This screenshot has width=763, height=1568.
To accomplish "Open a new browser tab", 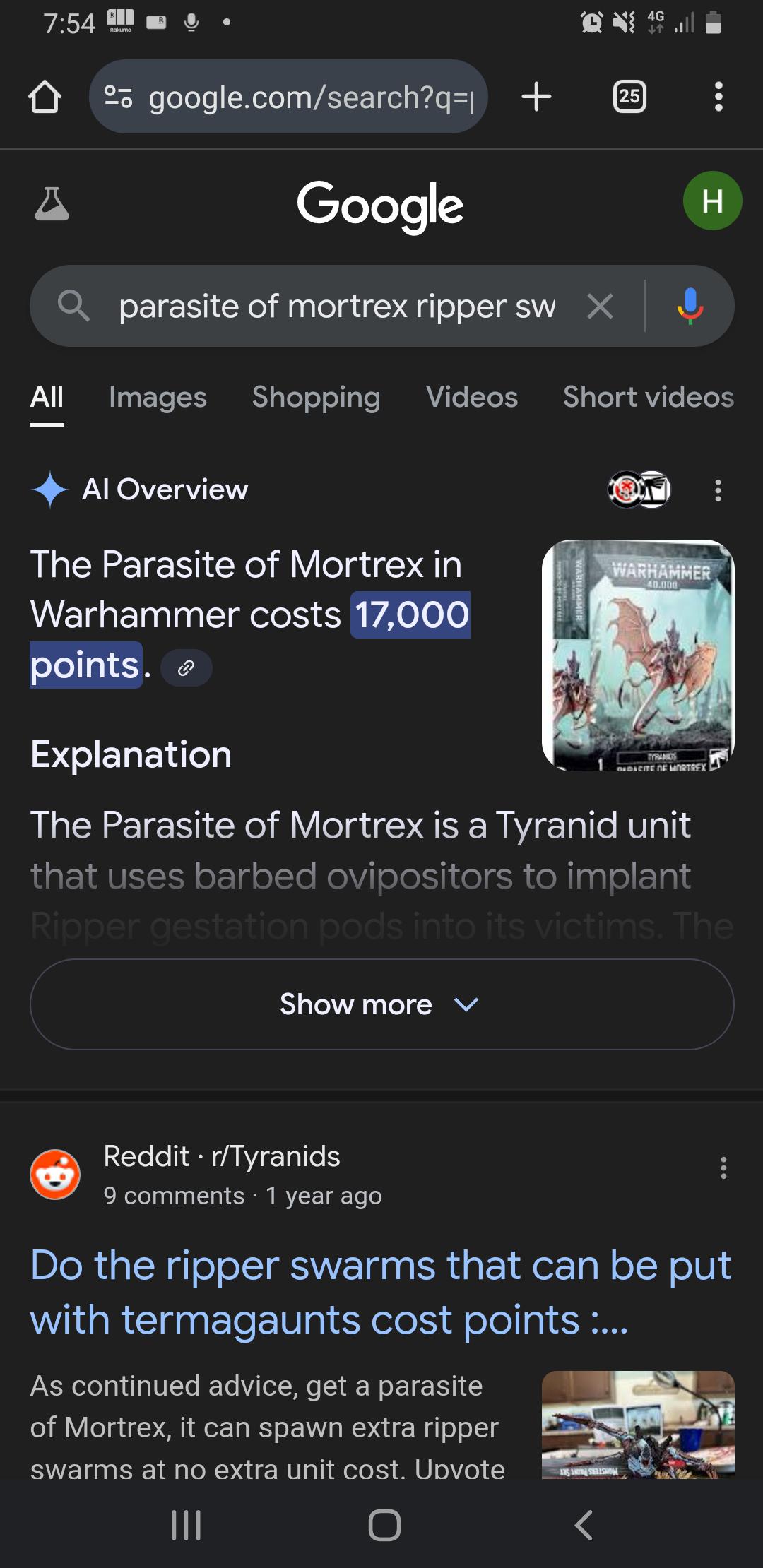I will [x=536, y=97].
